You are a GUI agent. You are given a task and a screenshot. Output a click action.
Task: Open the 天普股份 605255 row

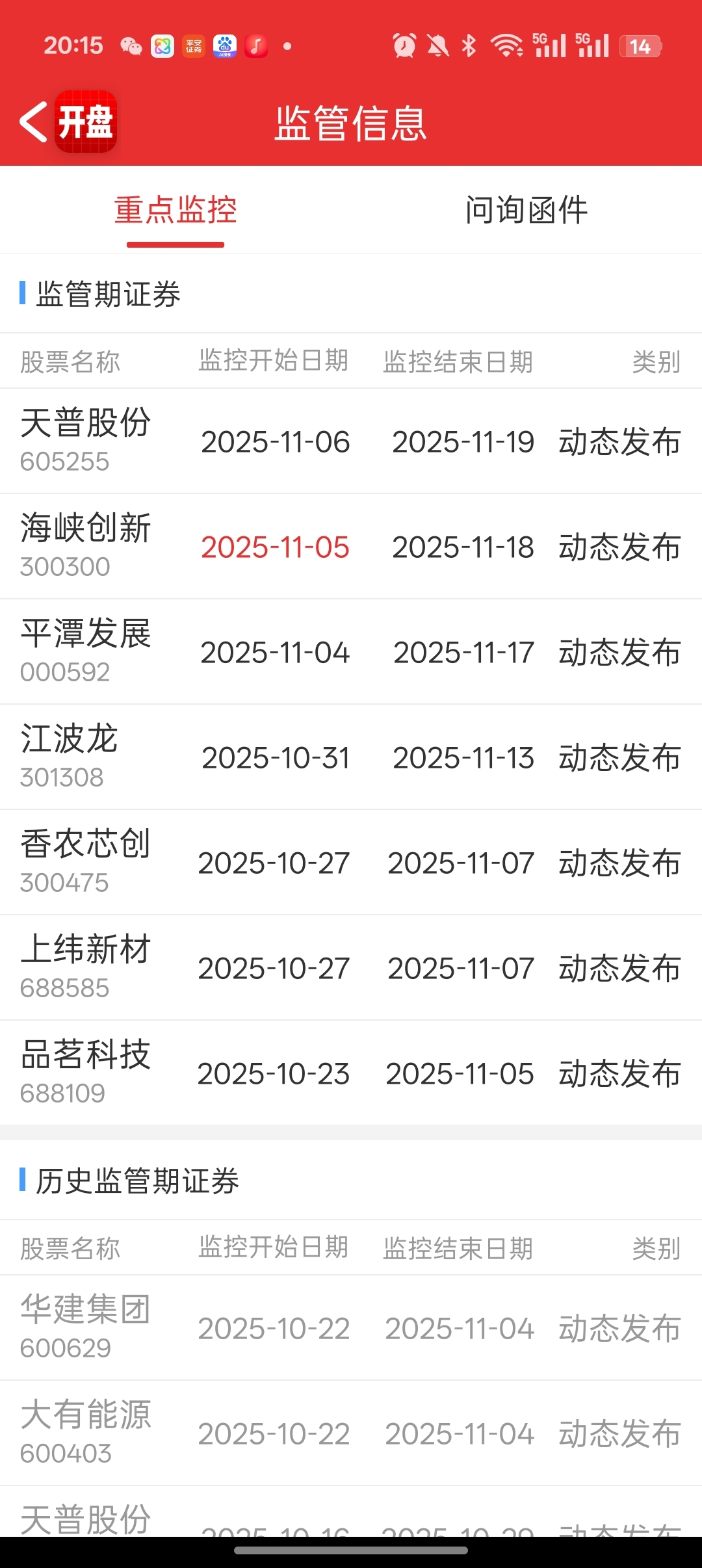click(x=351, y=441)
